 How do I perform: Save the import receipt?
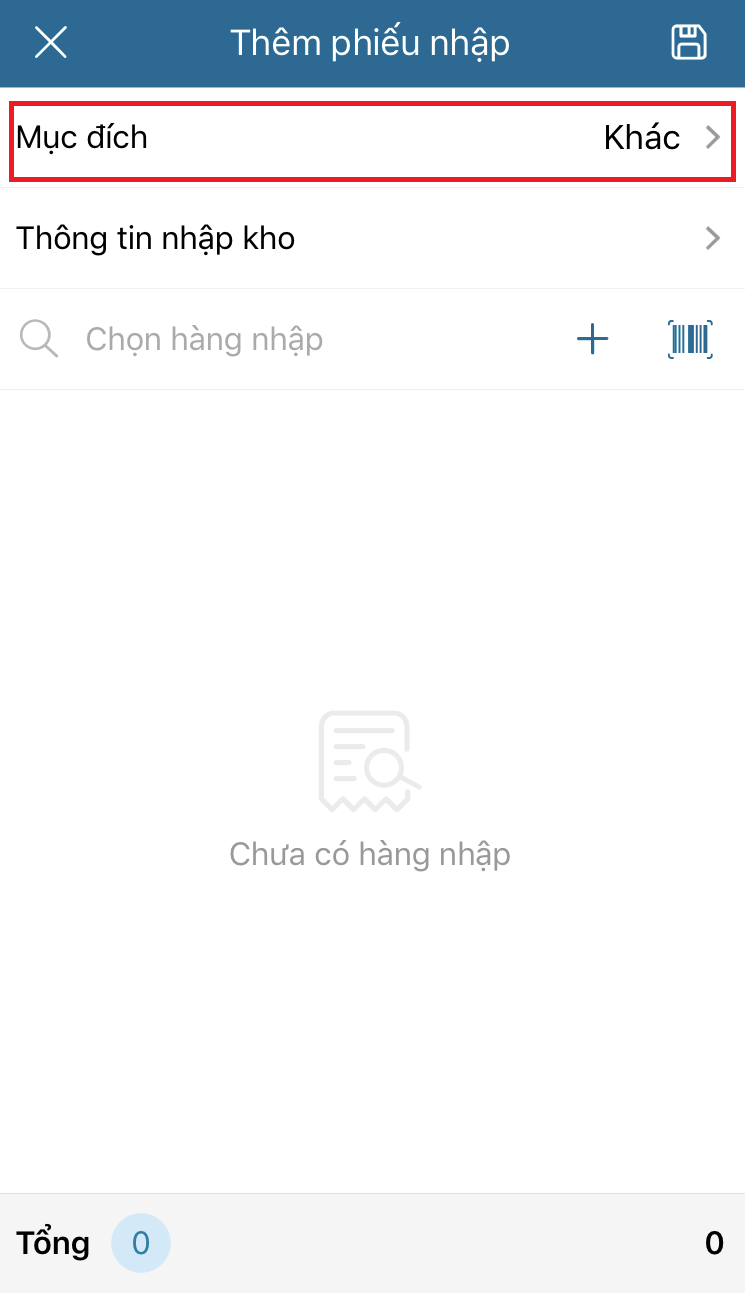[x=688, y=43]
